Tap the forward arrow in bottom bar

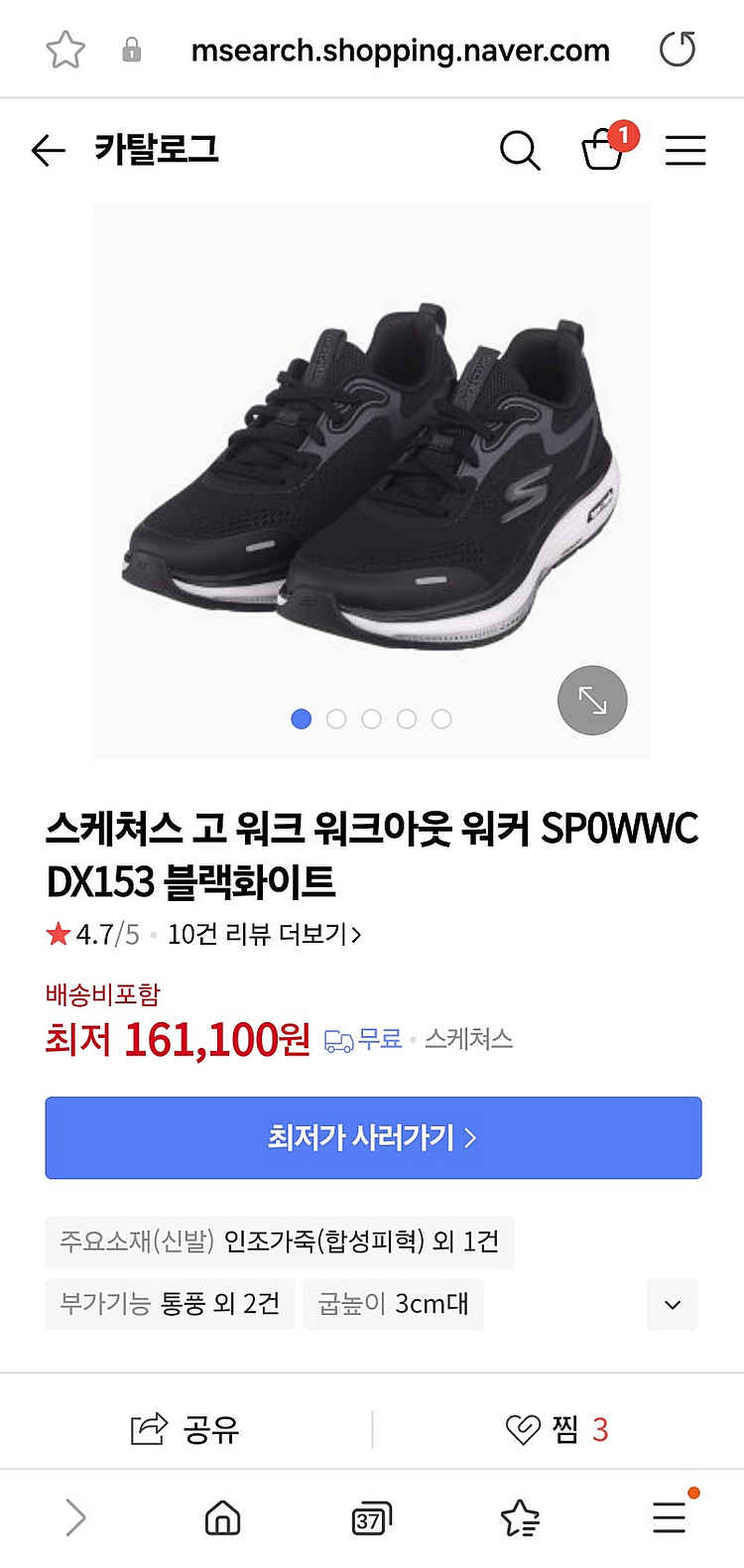(75, 1516)
